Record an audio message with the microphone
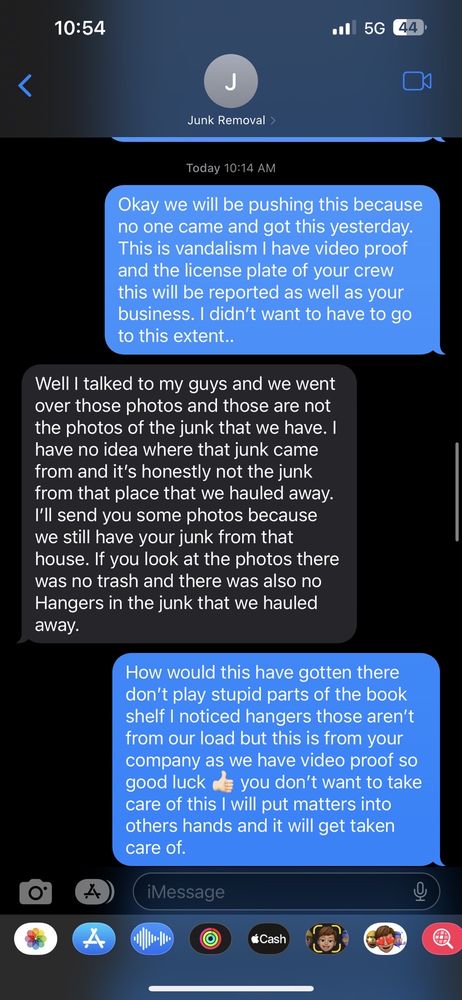The height and width of the screenshot is (1000, 462). 420,891
